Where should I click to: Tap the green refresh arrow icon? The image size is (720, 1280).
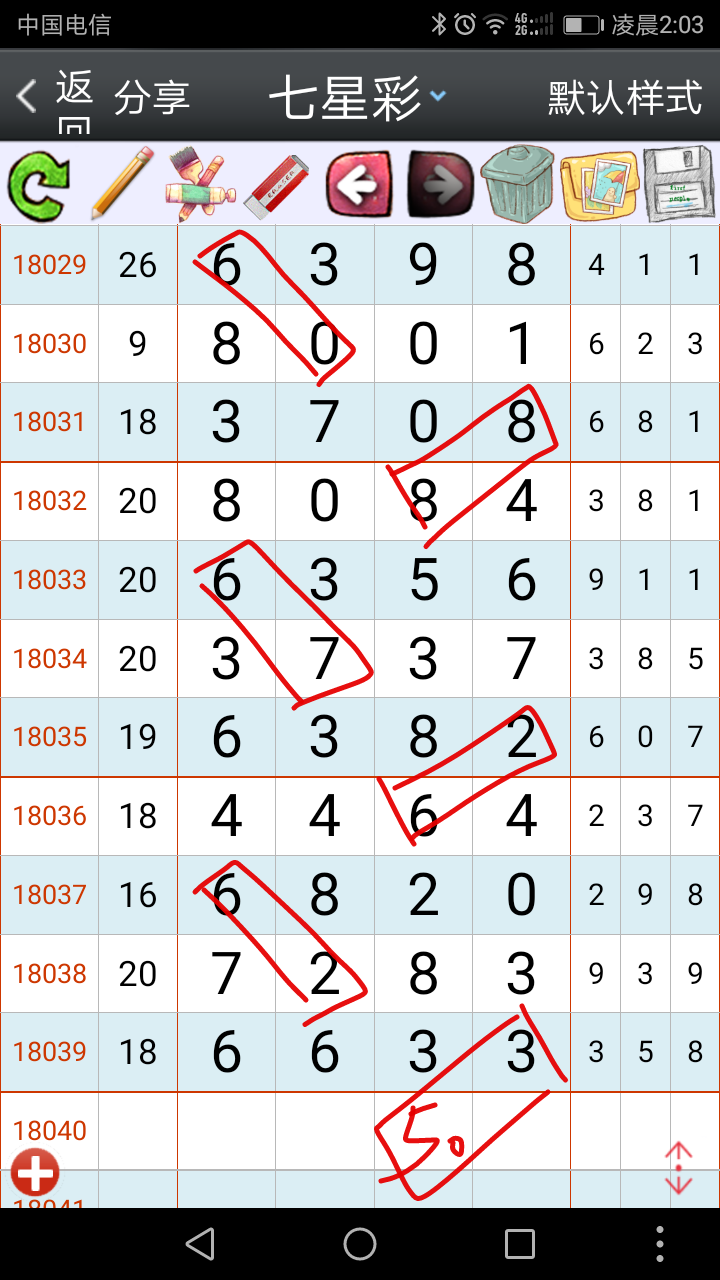40,184
